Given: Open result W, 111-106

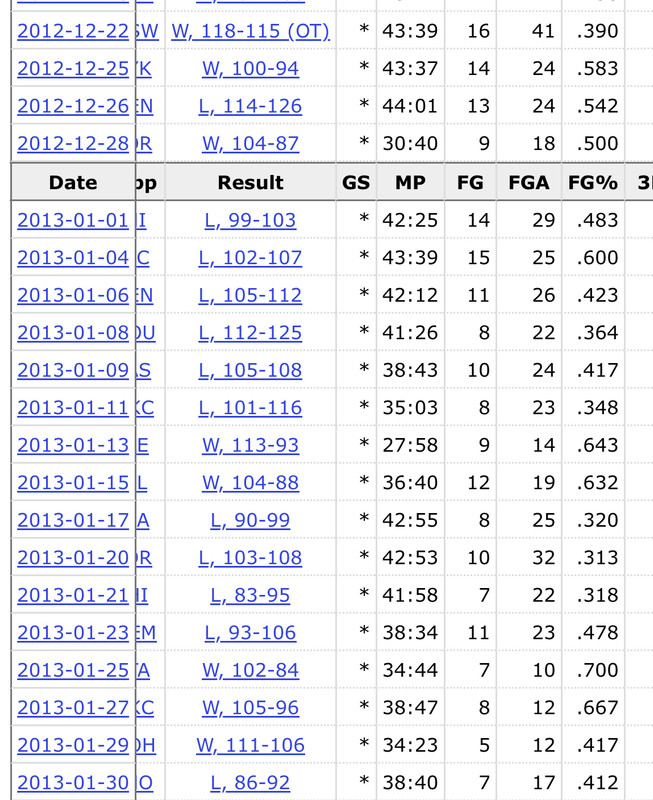Looking at the screenshot, I should (x=250, y=745).
